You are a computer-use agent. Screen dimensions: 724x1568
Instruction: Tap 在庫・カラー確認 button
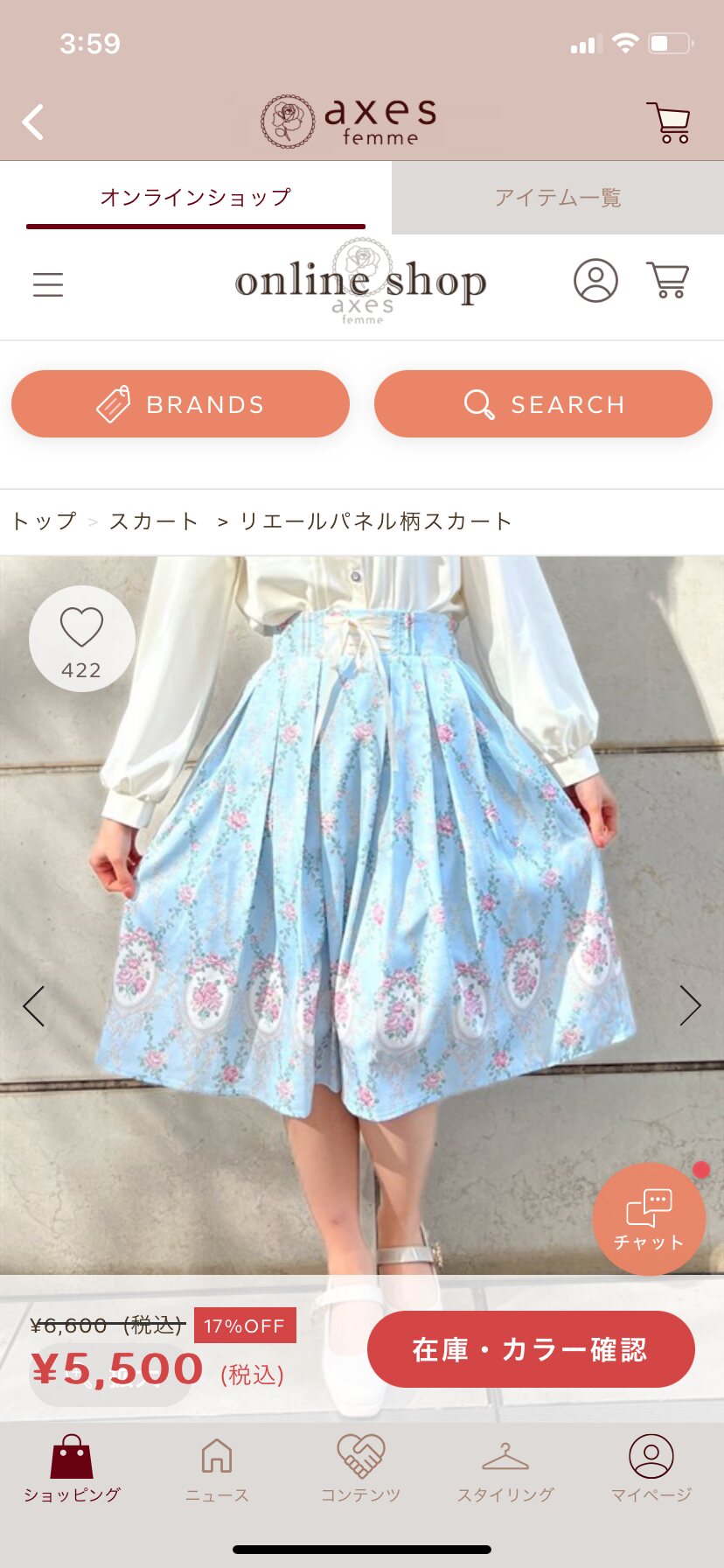(531, 1349)
